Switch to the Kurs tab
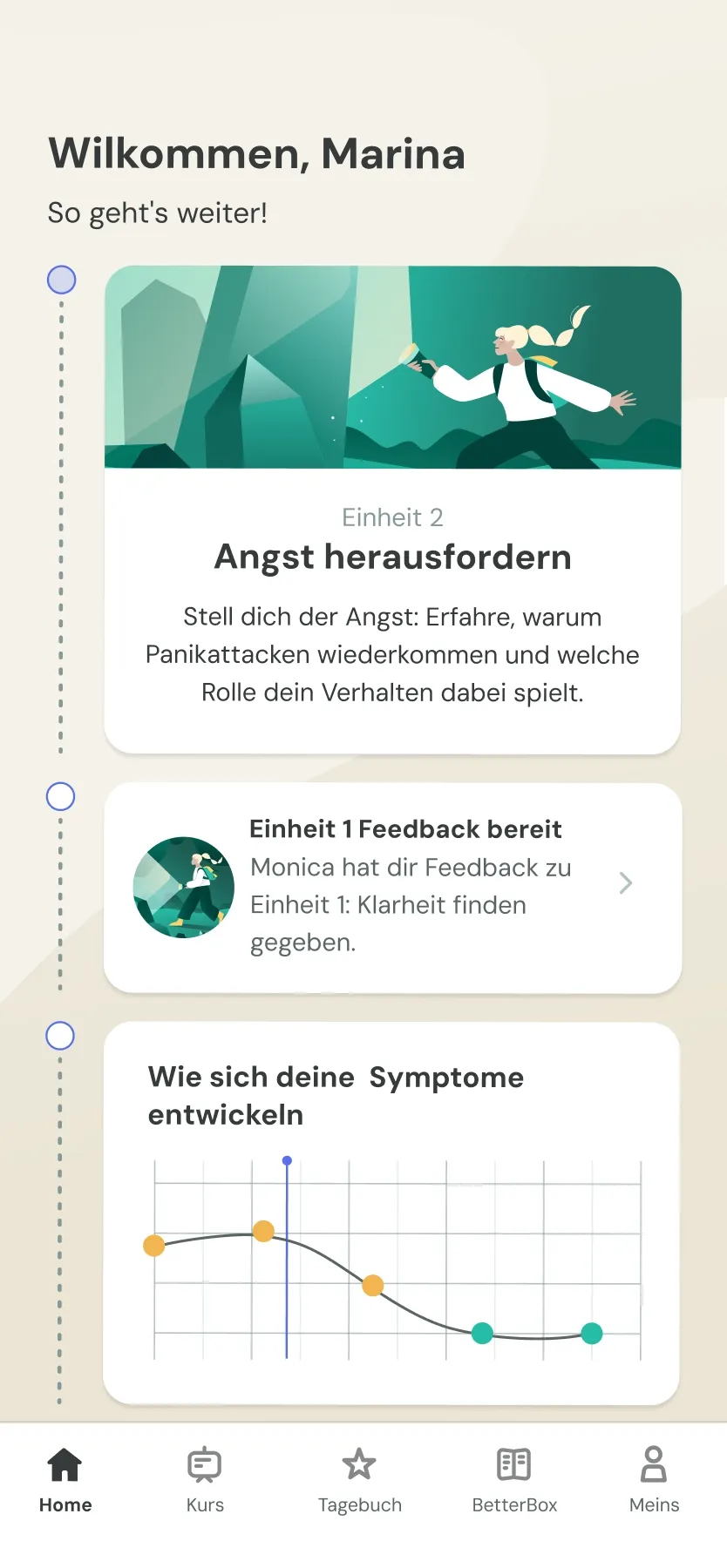The width and height of the screenshot is (727, 1568). click(205, 1479)
